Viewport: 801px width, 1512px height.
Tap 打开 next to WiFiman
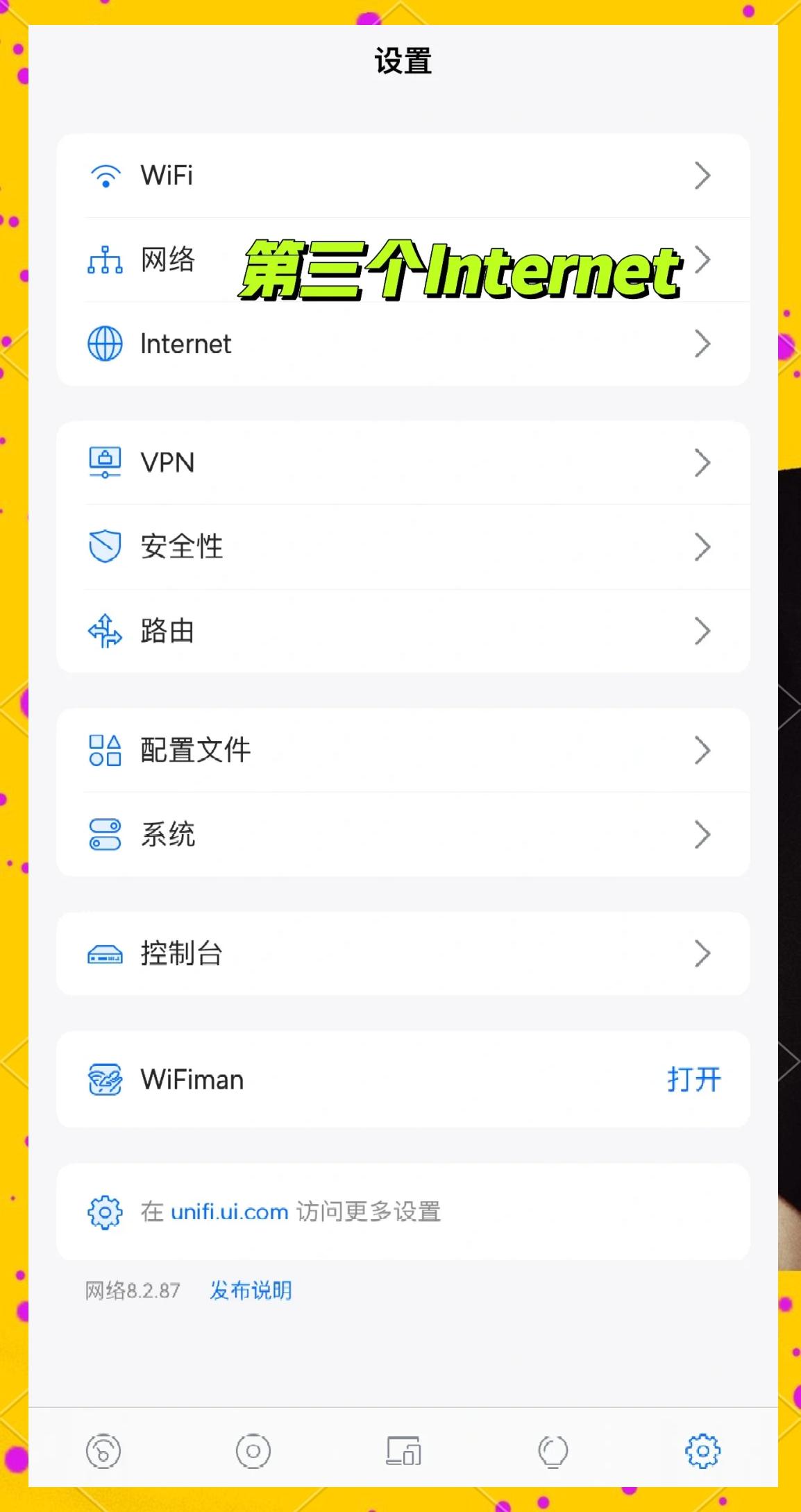(x=693, y=1080)
